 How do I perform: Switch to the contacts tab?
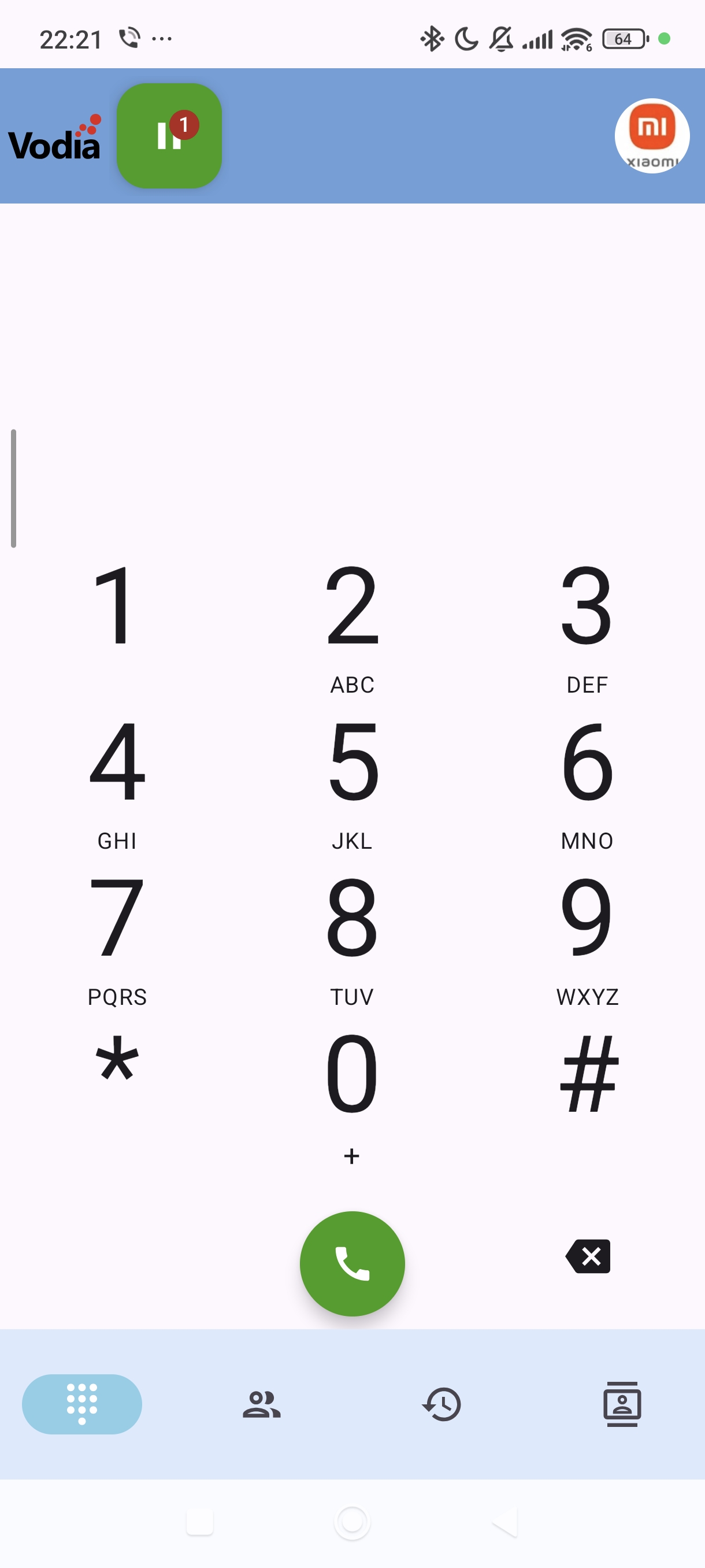coord(262,1404)
